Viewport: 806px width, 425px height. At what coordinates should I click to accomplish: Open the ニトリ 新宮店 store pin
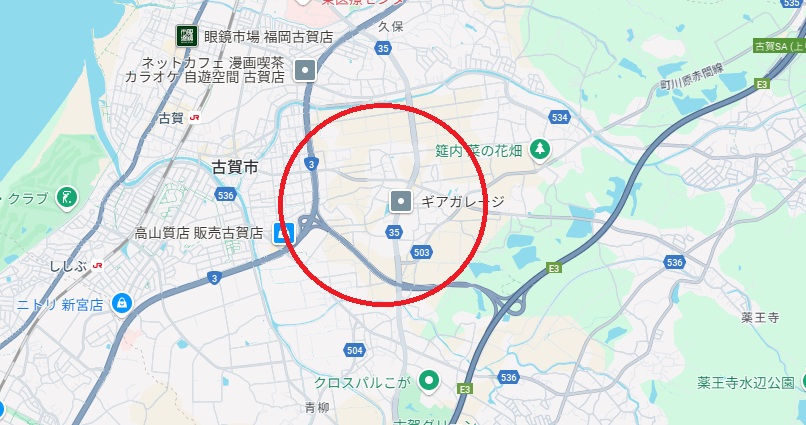(x=122, y=302)
